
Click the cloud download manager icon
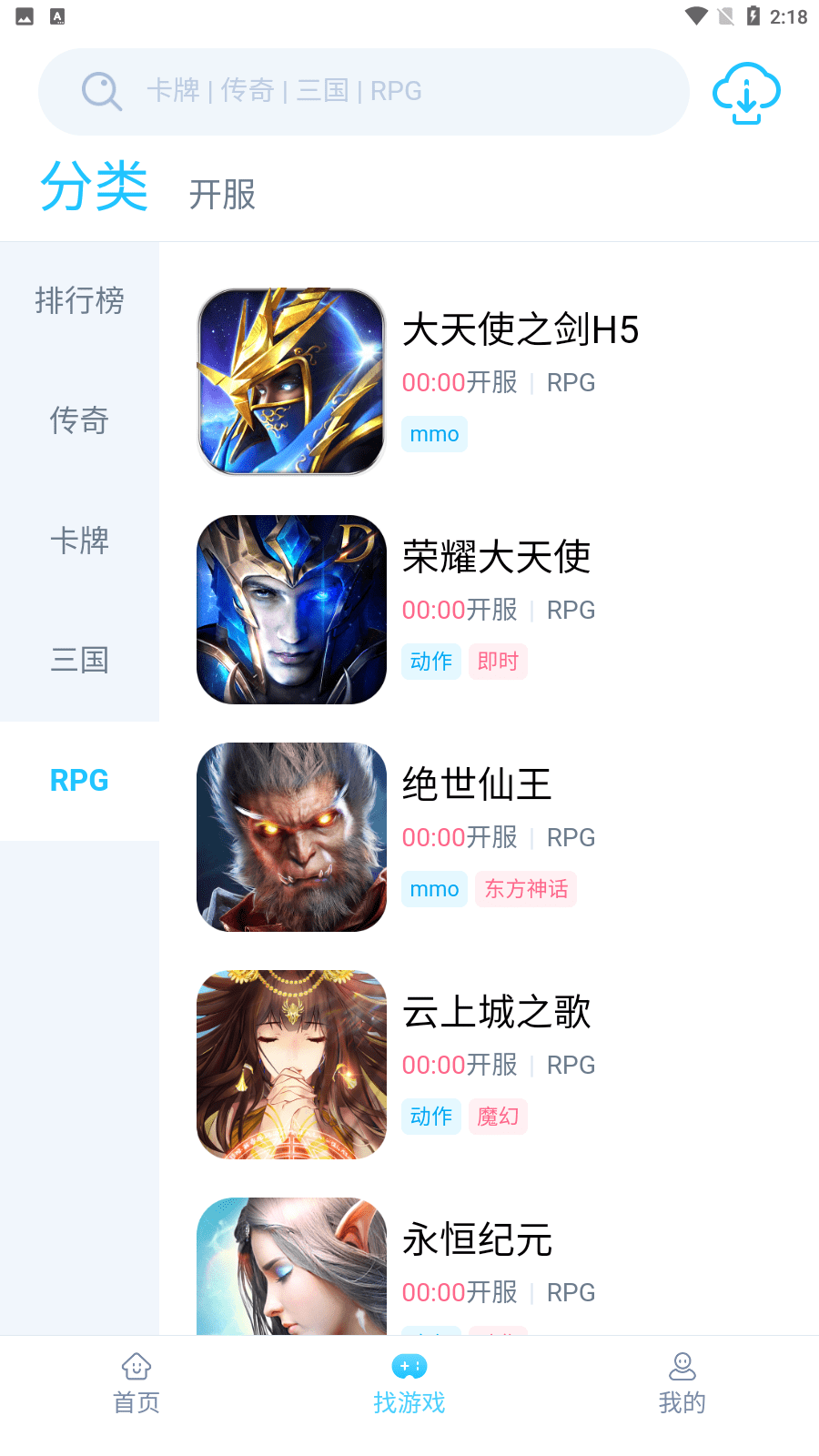click(x=745, y=92)
